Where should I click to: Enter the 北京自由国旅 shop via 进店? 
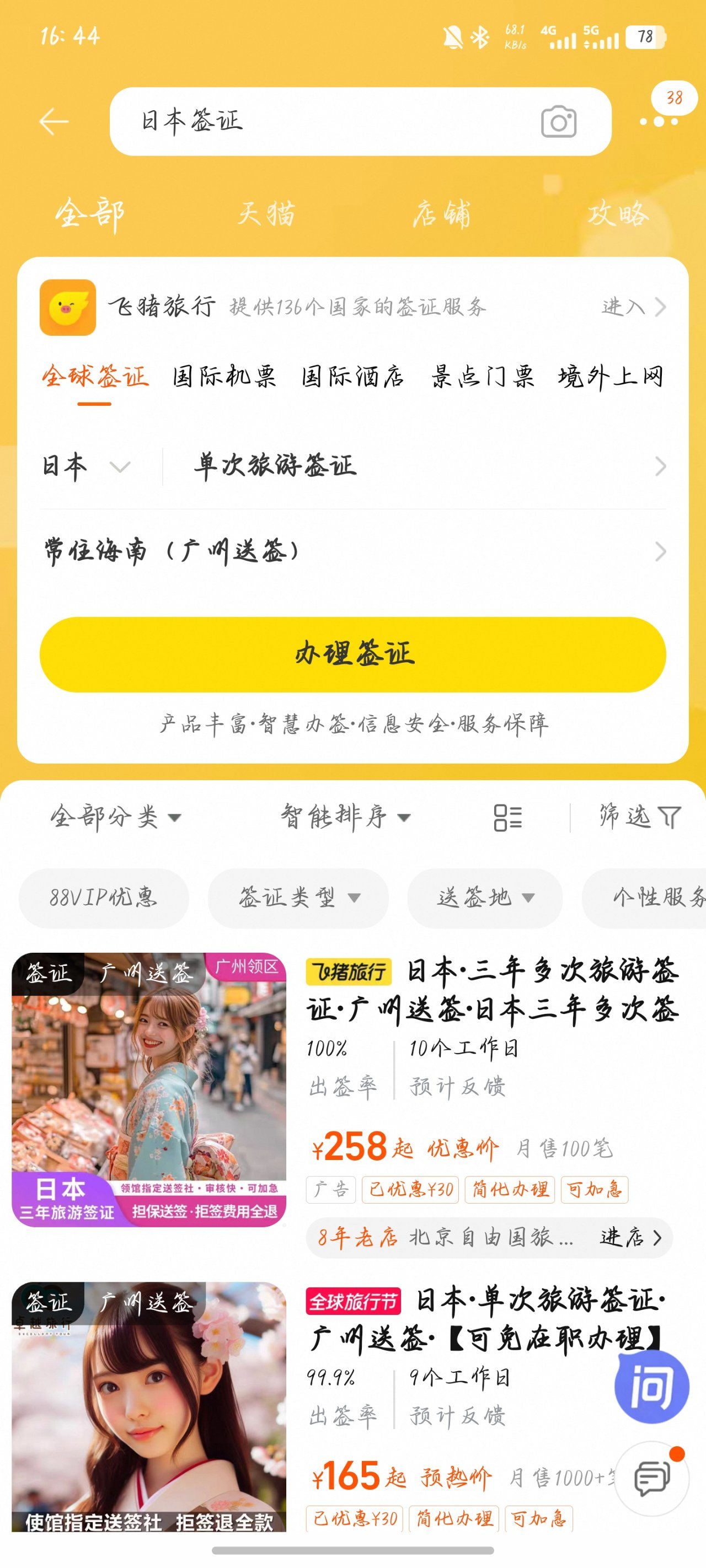click(x=630, y=1238)
